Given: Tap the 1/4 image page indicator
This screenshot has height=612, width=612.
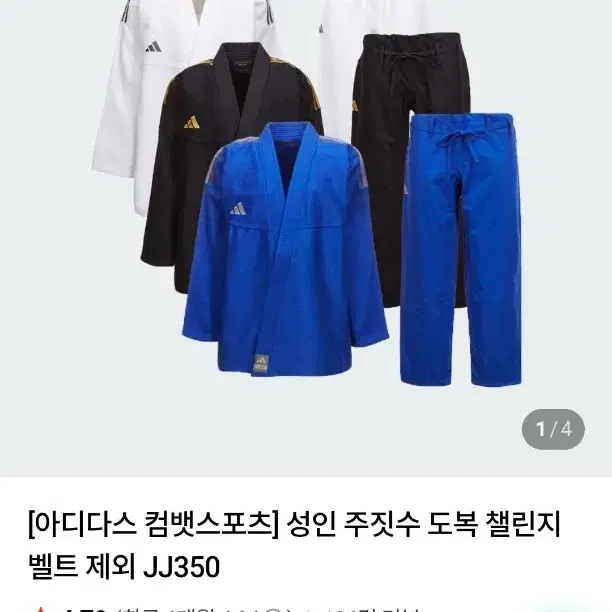Looking at the screenshot, I should 553,429.
